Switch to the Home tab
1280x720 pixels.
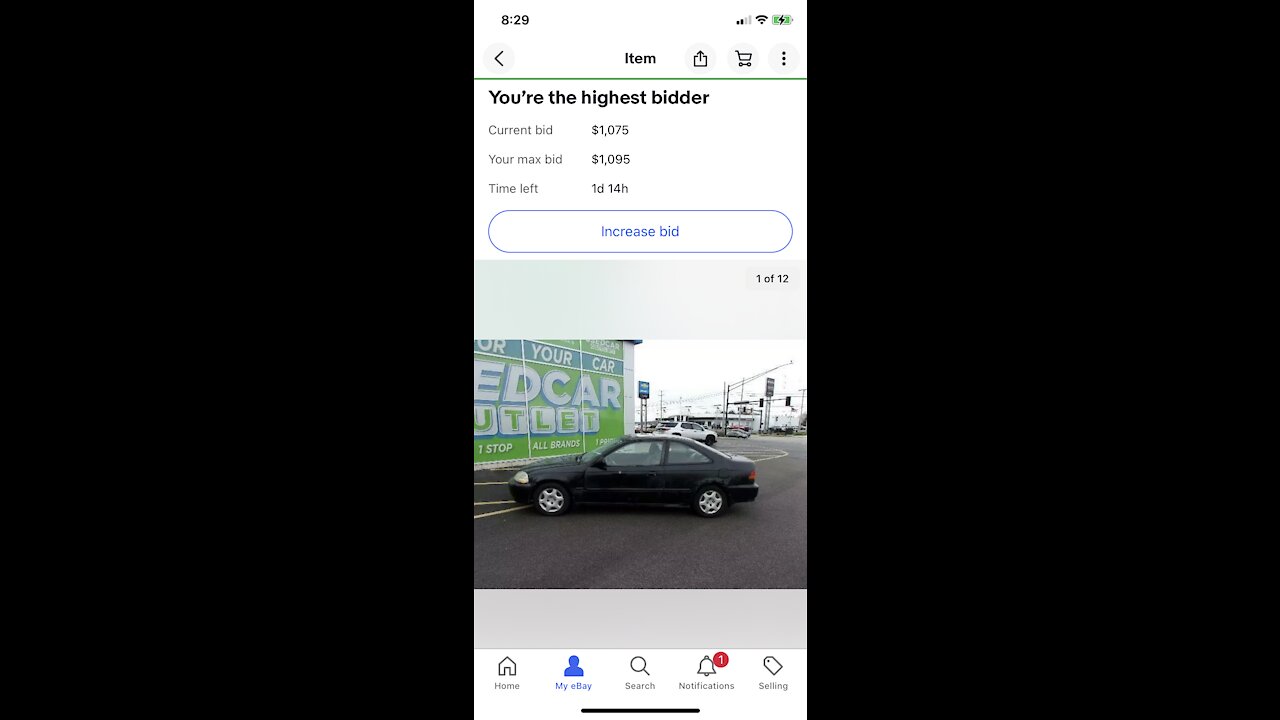507,673
